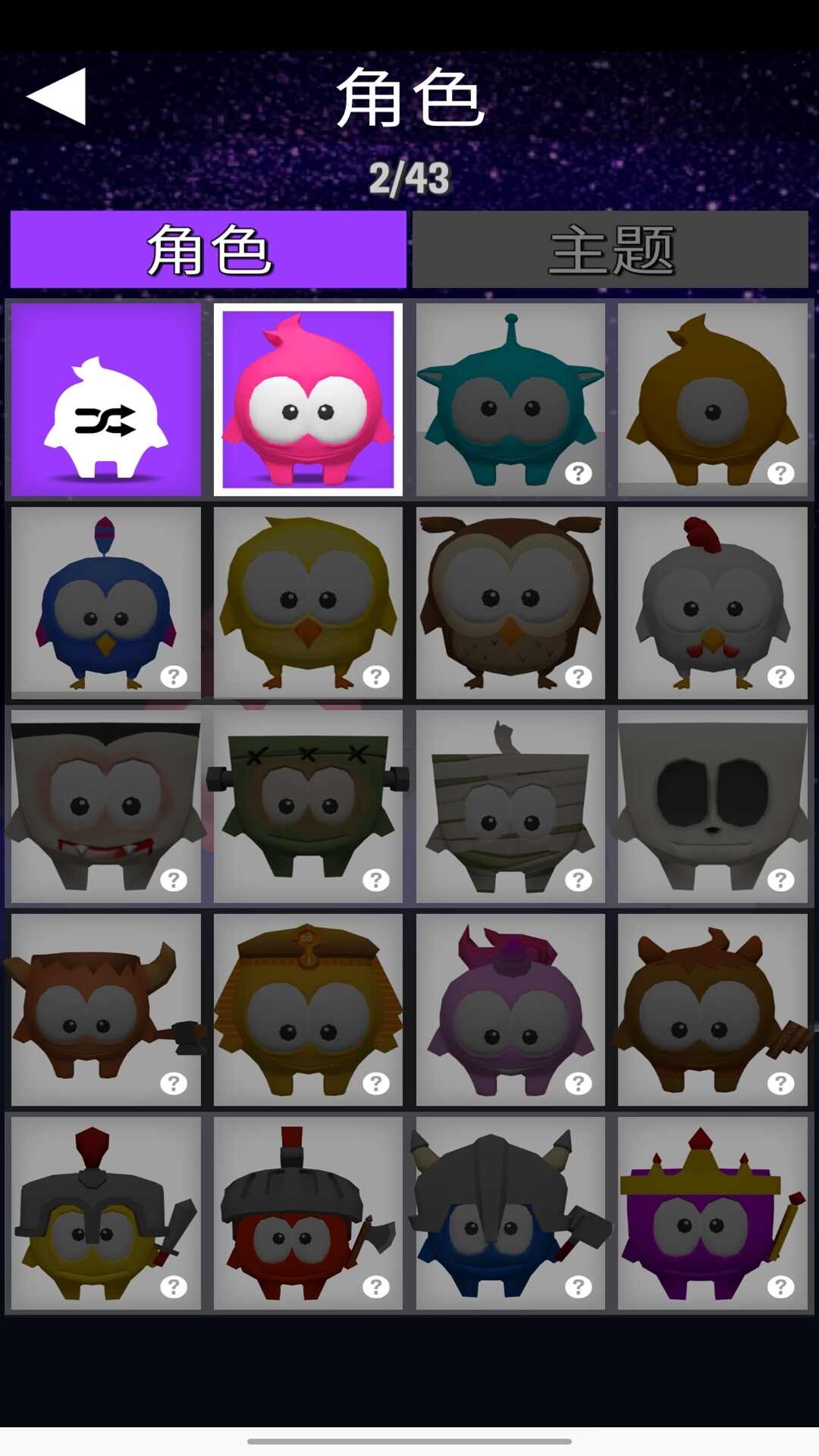Image resolution: width=819 pixels, height=1456 pixels.
Task: Go back with the white arrow
Action: click(x=57, y=96)
